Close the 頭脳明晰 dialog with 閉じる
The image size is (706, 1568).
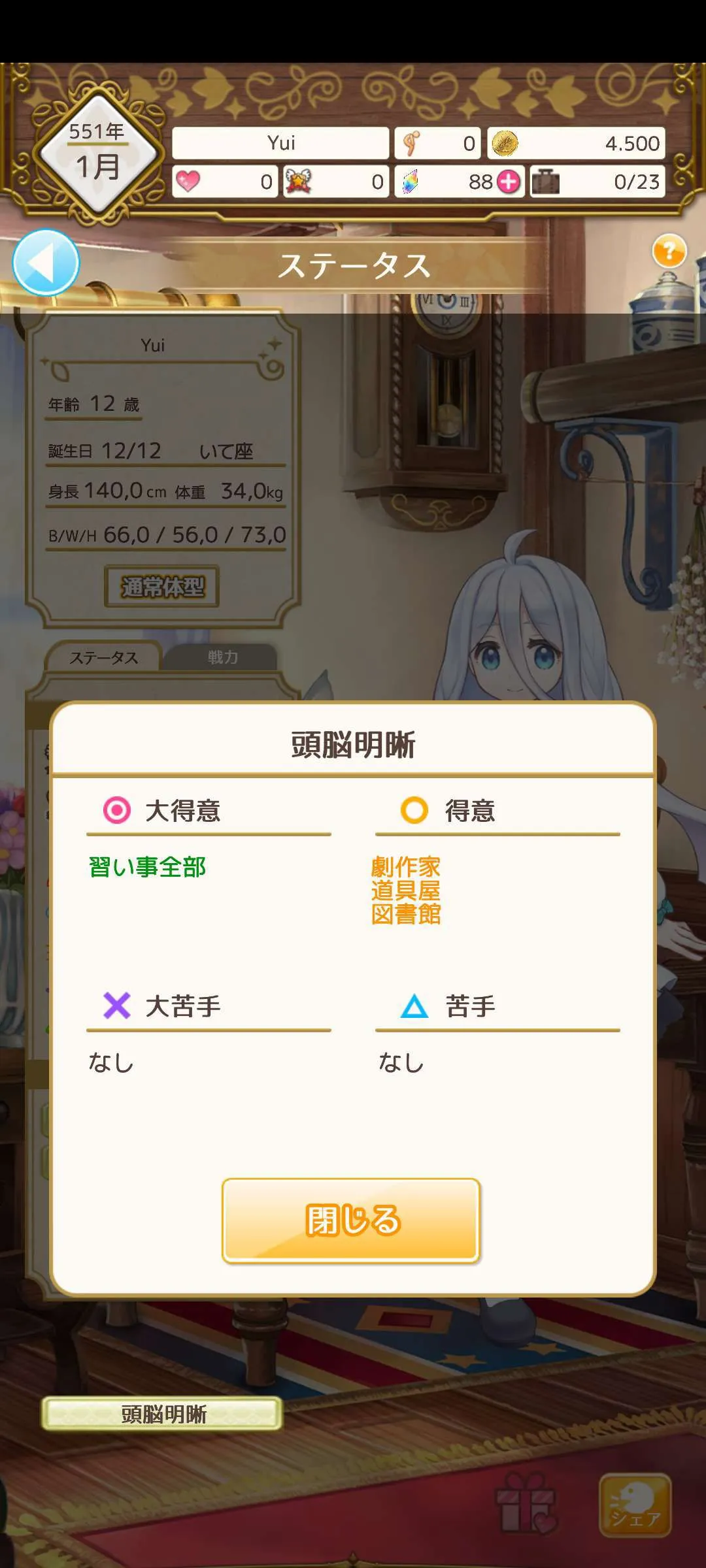tap(352, 1220)
